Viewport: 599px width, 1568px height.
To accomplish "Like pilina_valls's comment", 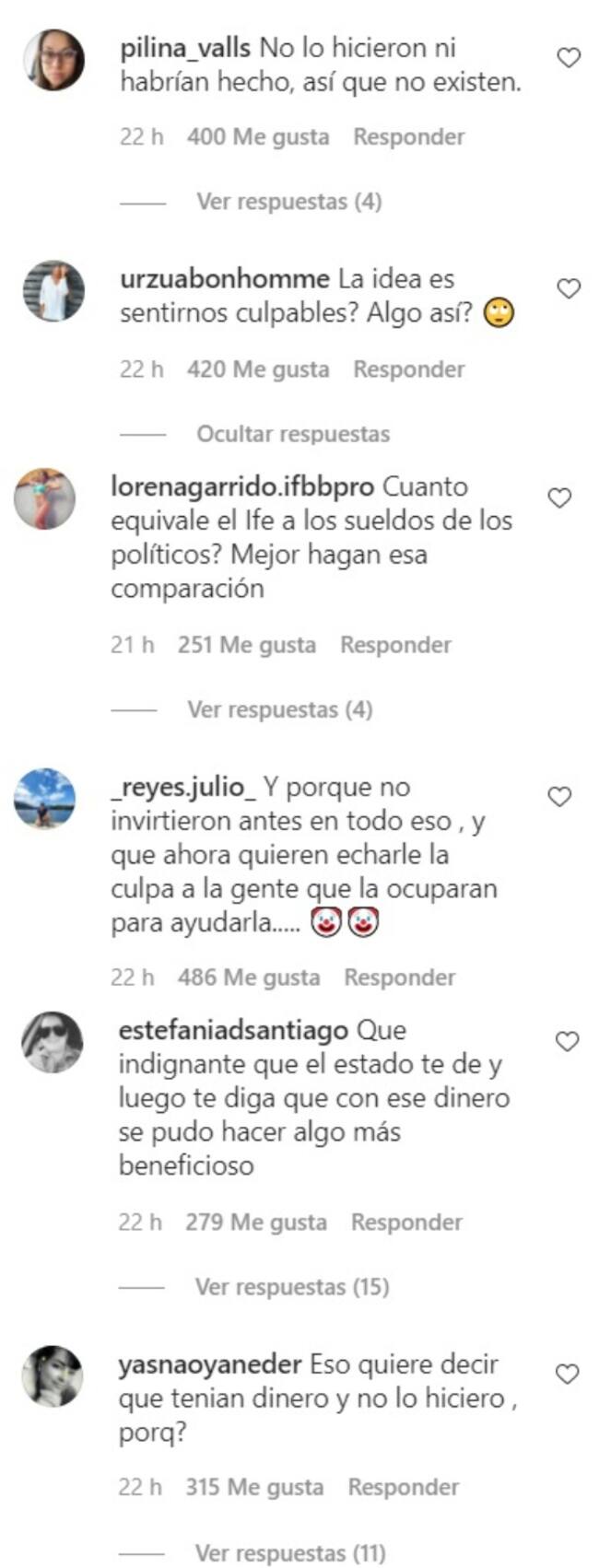I will click(569, 58).
